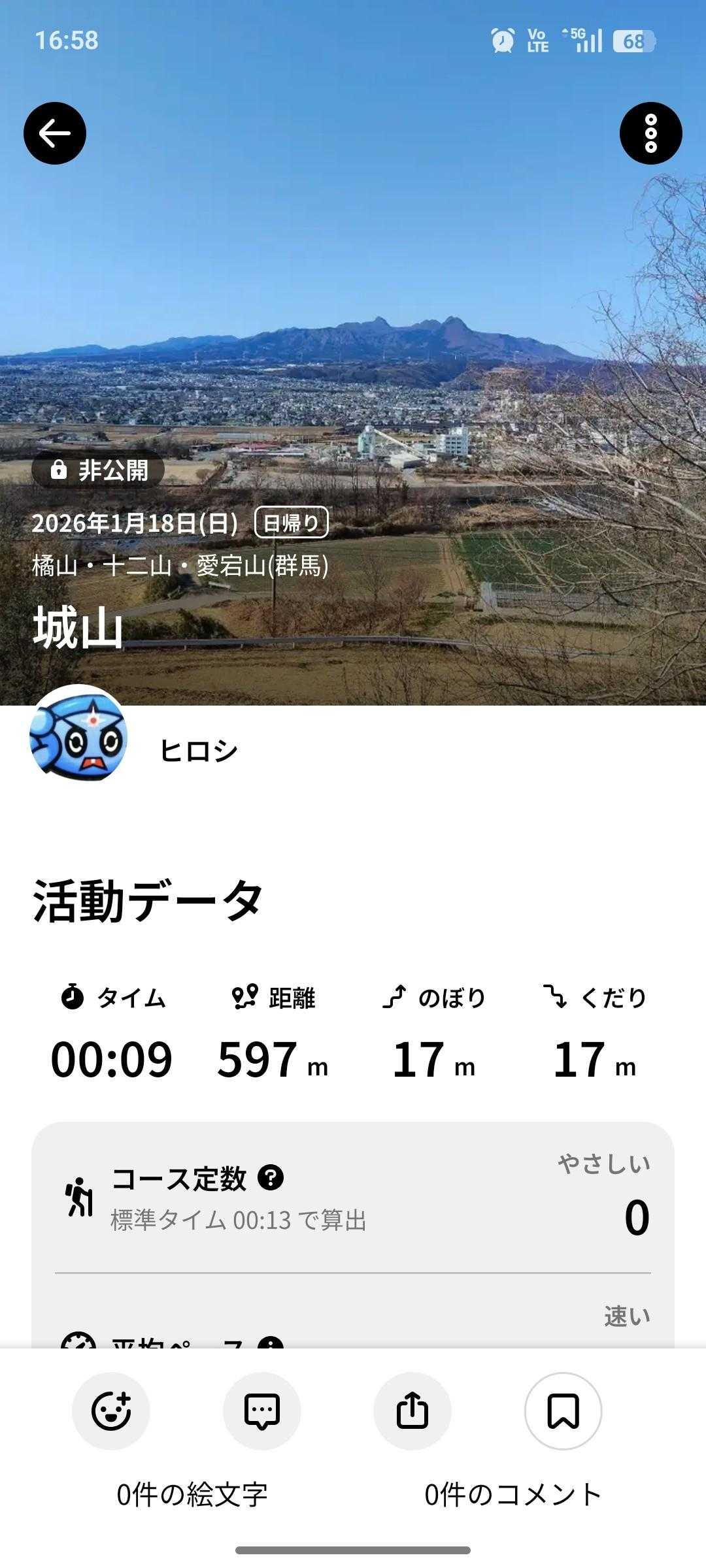Share this activity record

[x=412, y=1411]
